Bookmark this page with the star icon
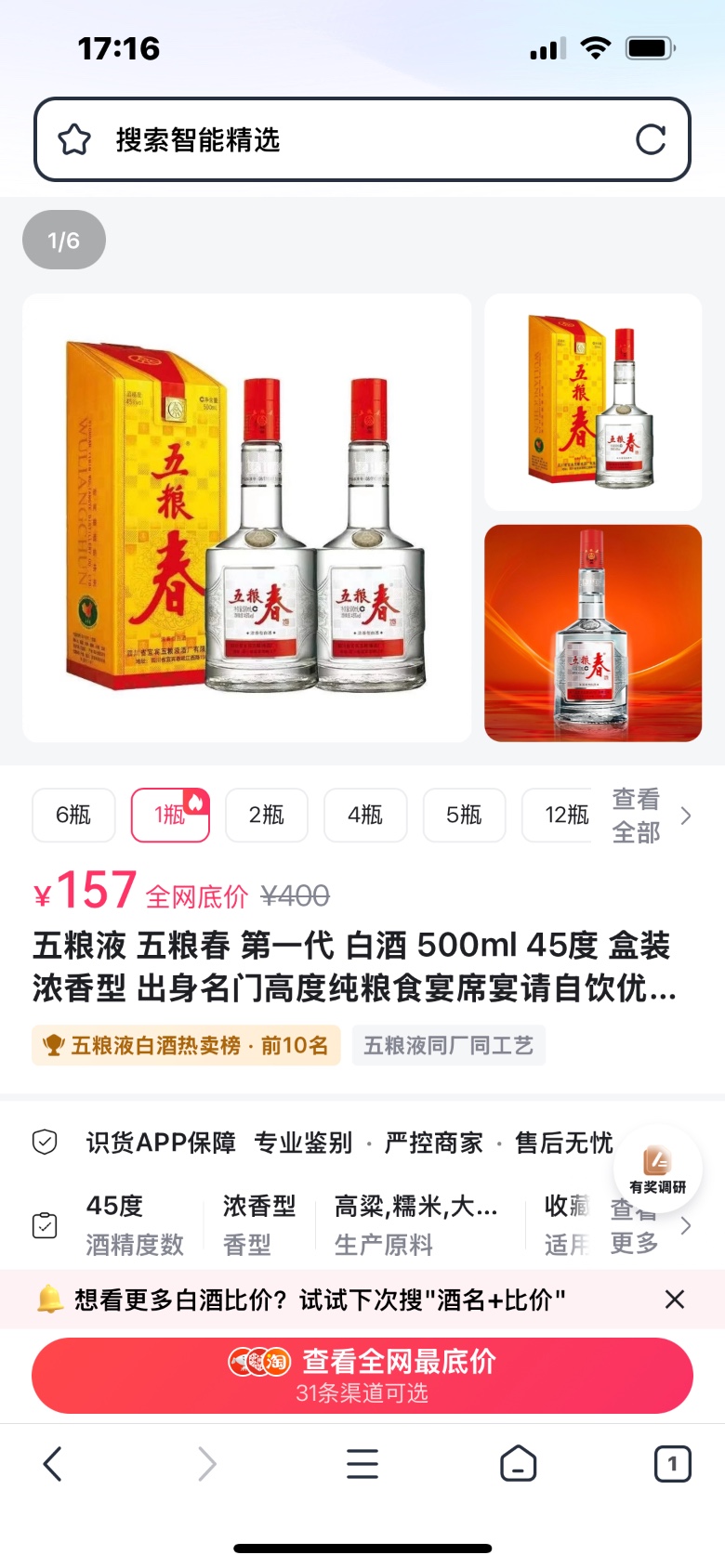The image size is (725, 1568). [74, 140]
